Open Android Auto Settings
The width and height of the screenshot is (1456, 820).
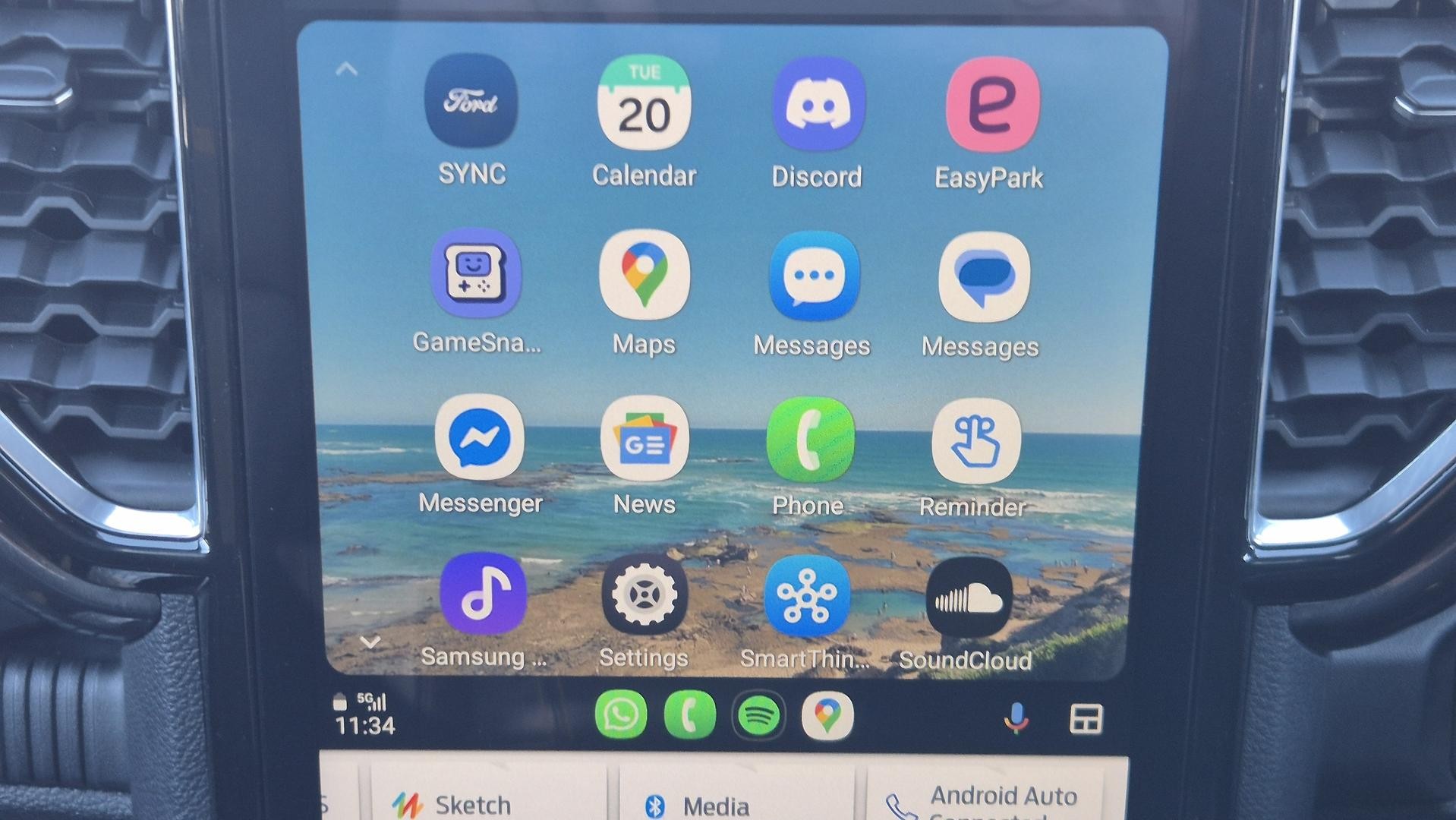644,594
